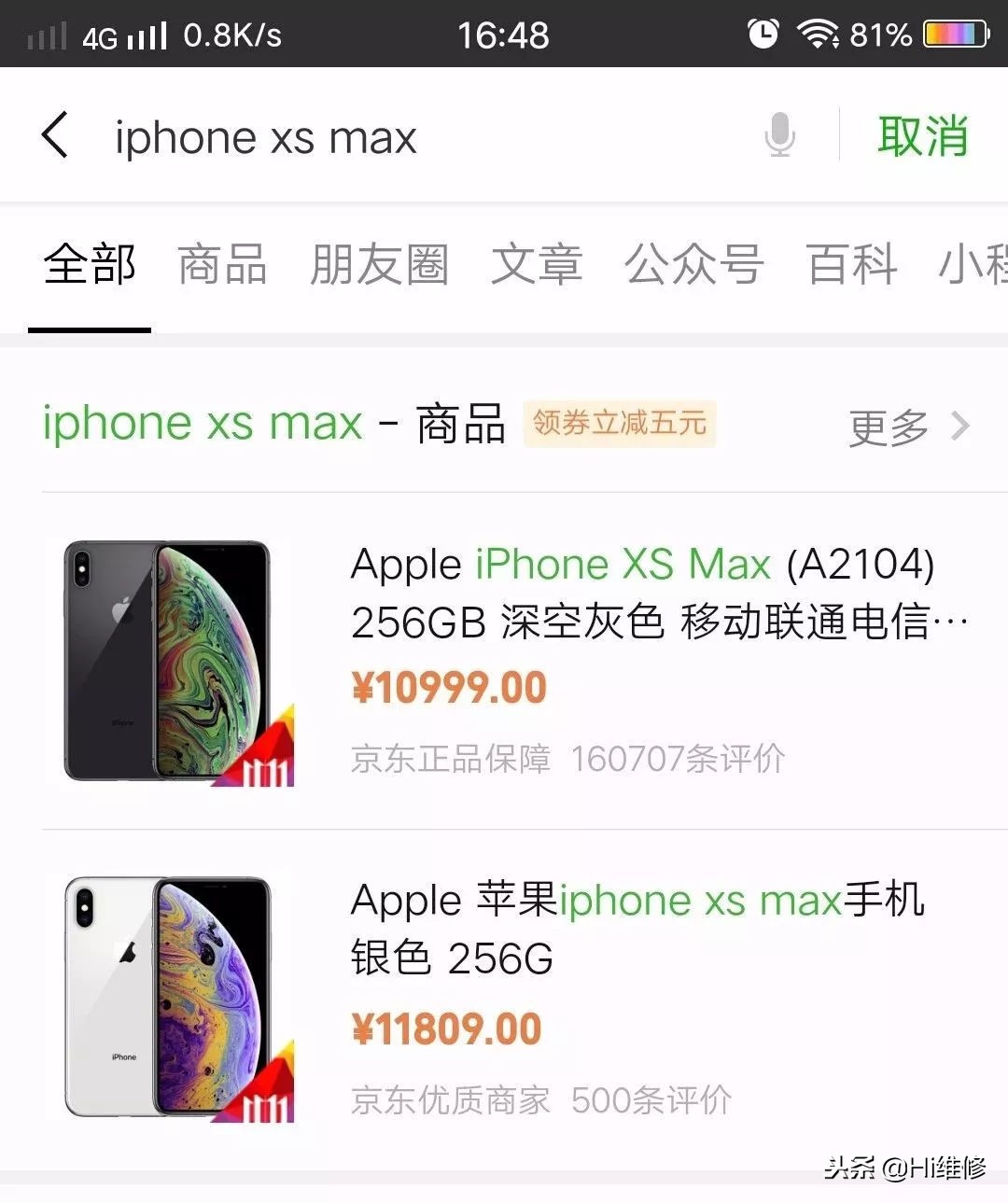
Task: Tap 取消 to cancel the search
Action: [922, 136]
